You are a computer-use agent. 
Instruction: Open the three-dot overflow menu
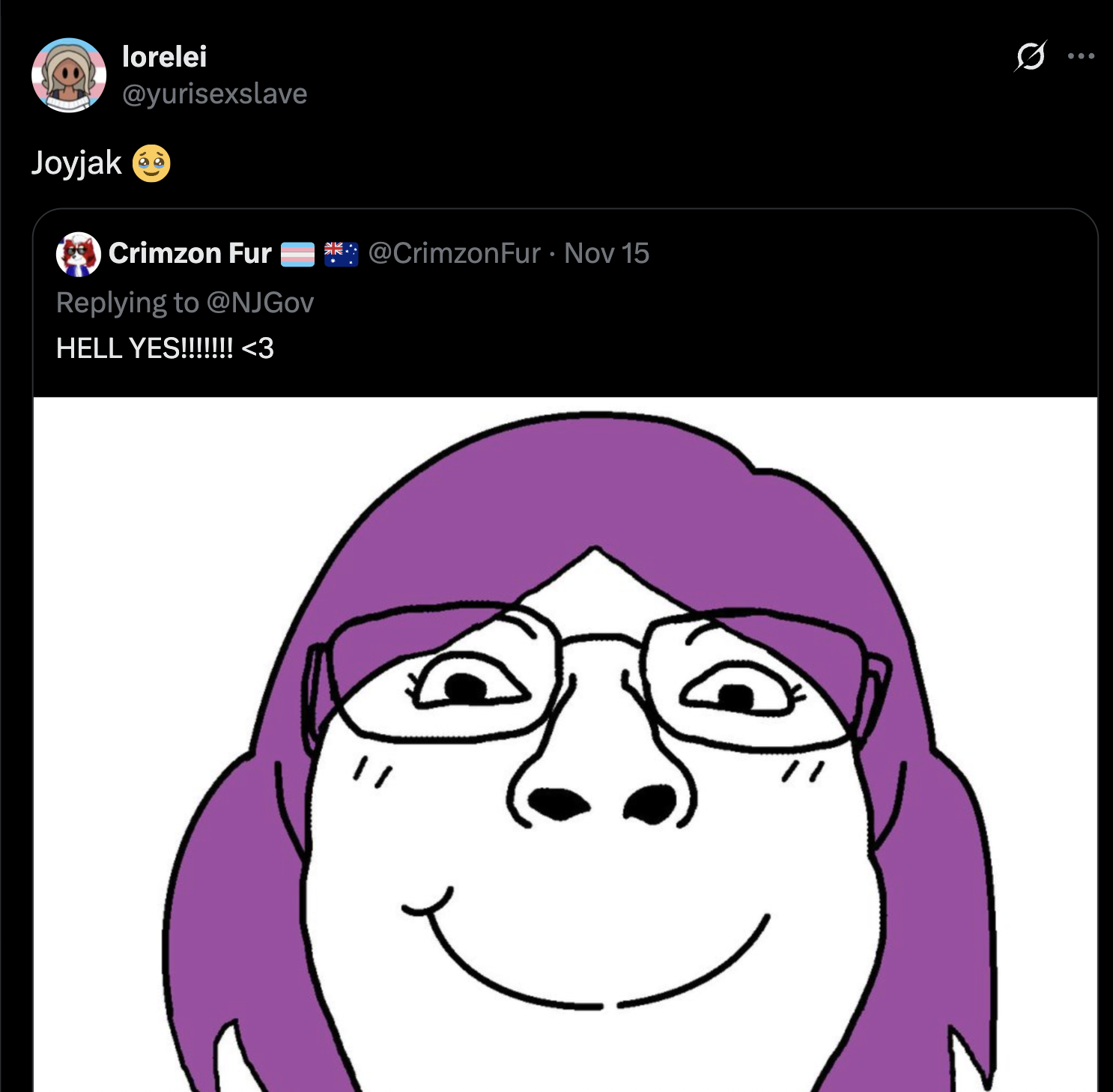(1081, 56)
